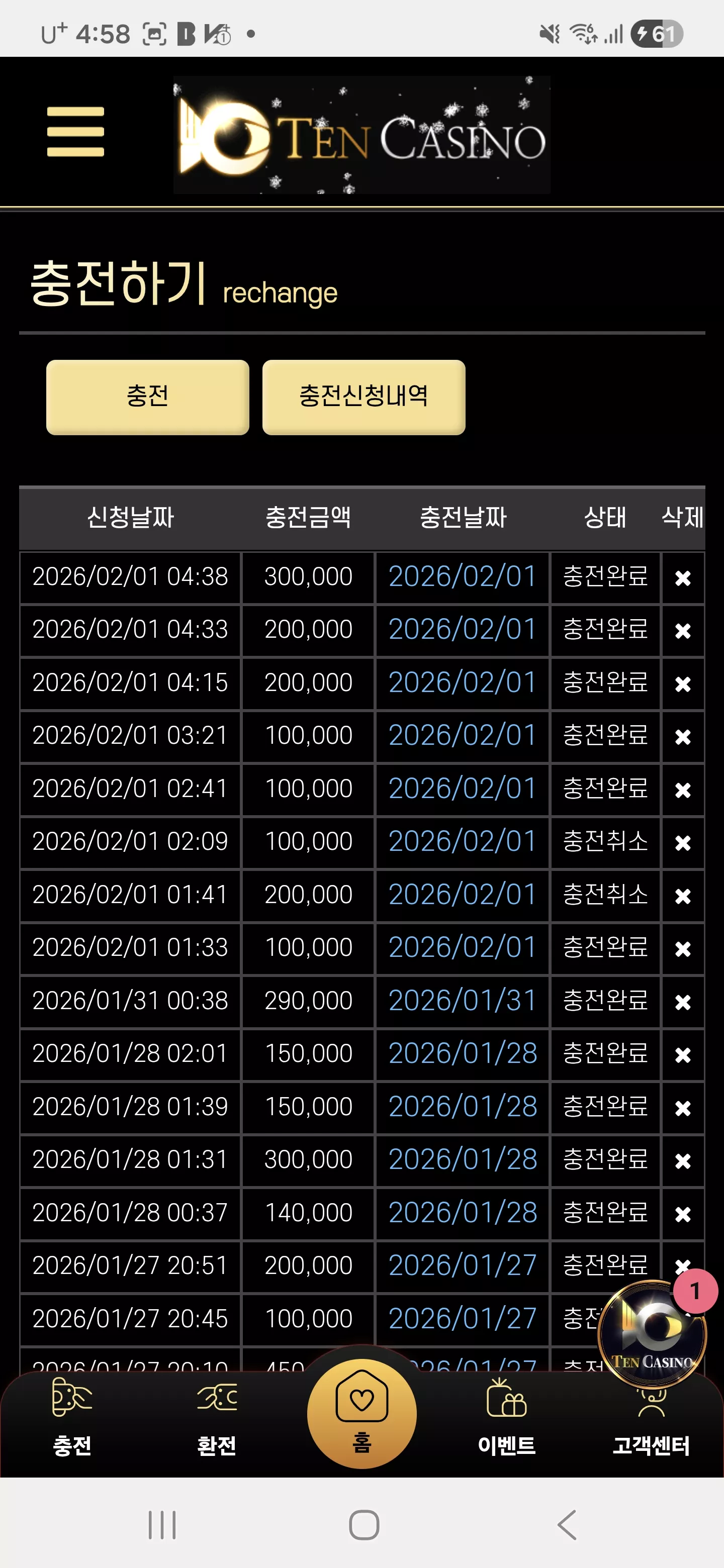This screenshot has width=724, height=1568.
Task: Remove the 2026/01/28 00:37 entry
Action: [683, 1214]
